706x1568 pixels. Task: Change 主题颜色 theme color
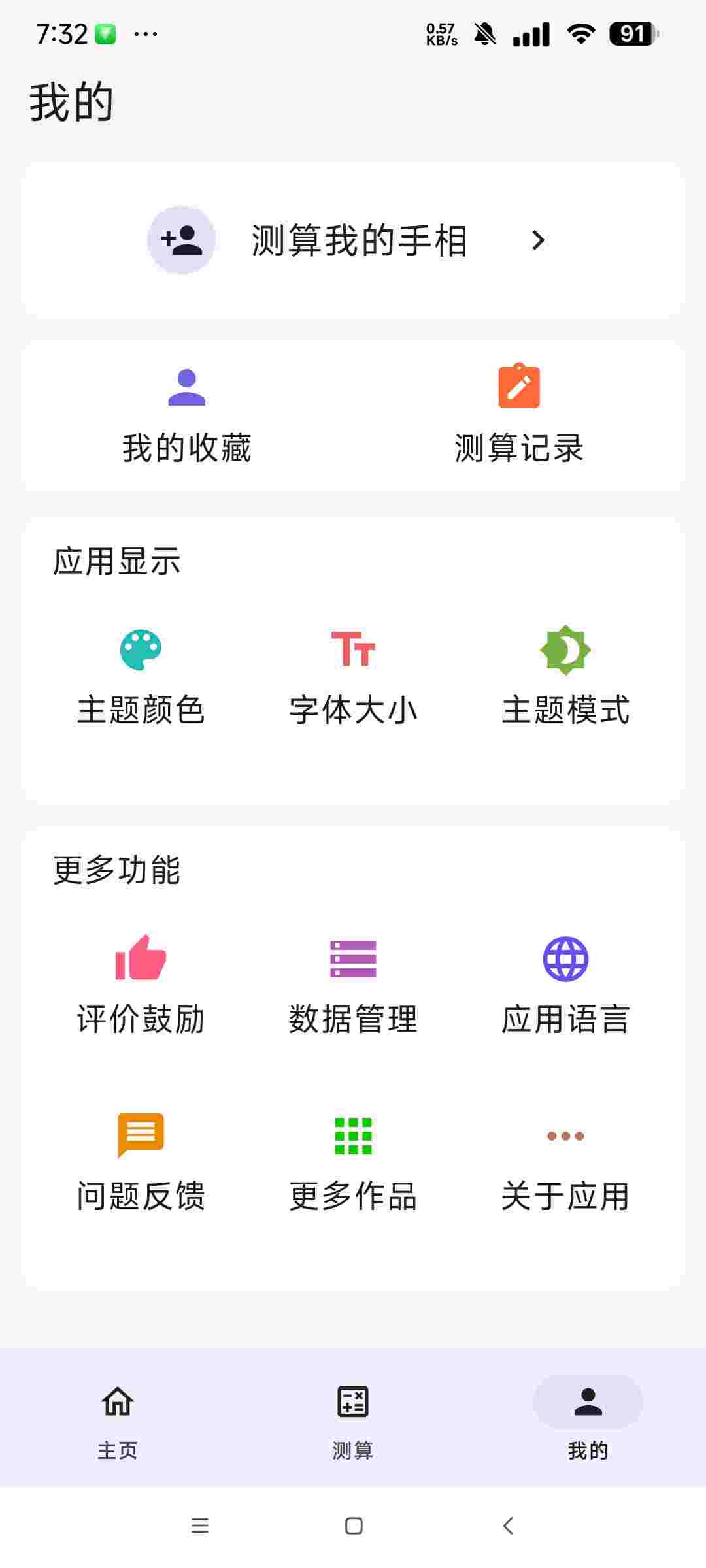pos(141,676)
